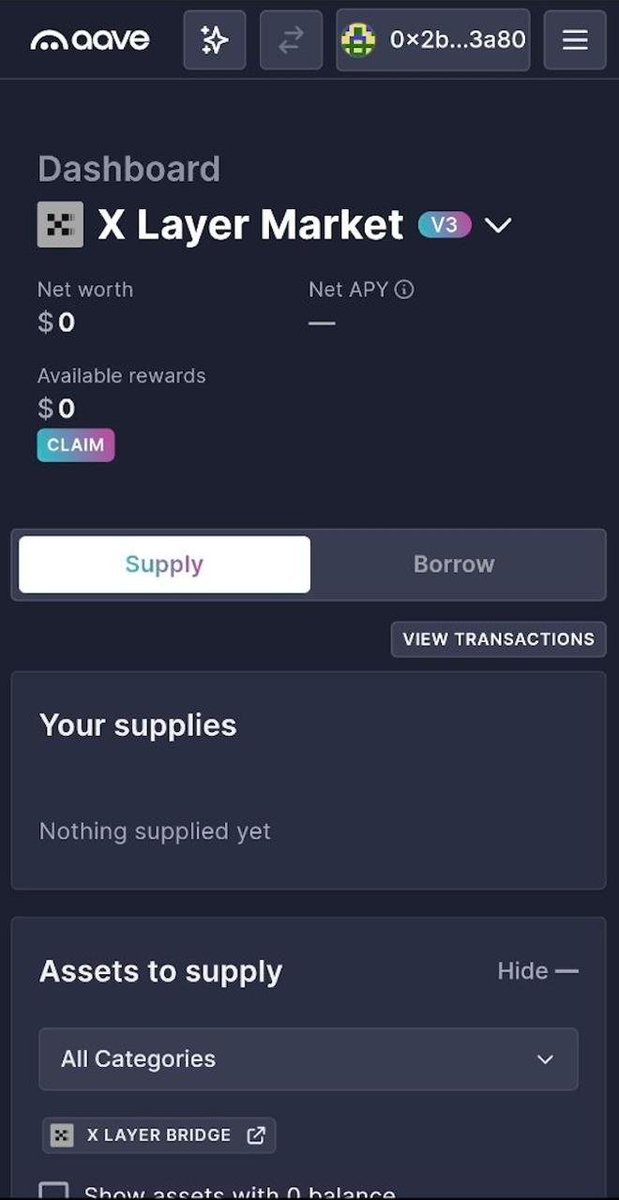Toggle show assets with 0 balance
The width and height of the screenshot is (619, 1200).
click(x=53, y=1190)
